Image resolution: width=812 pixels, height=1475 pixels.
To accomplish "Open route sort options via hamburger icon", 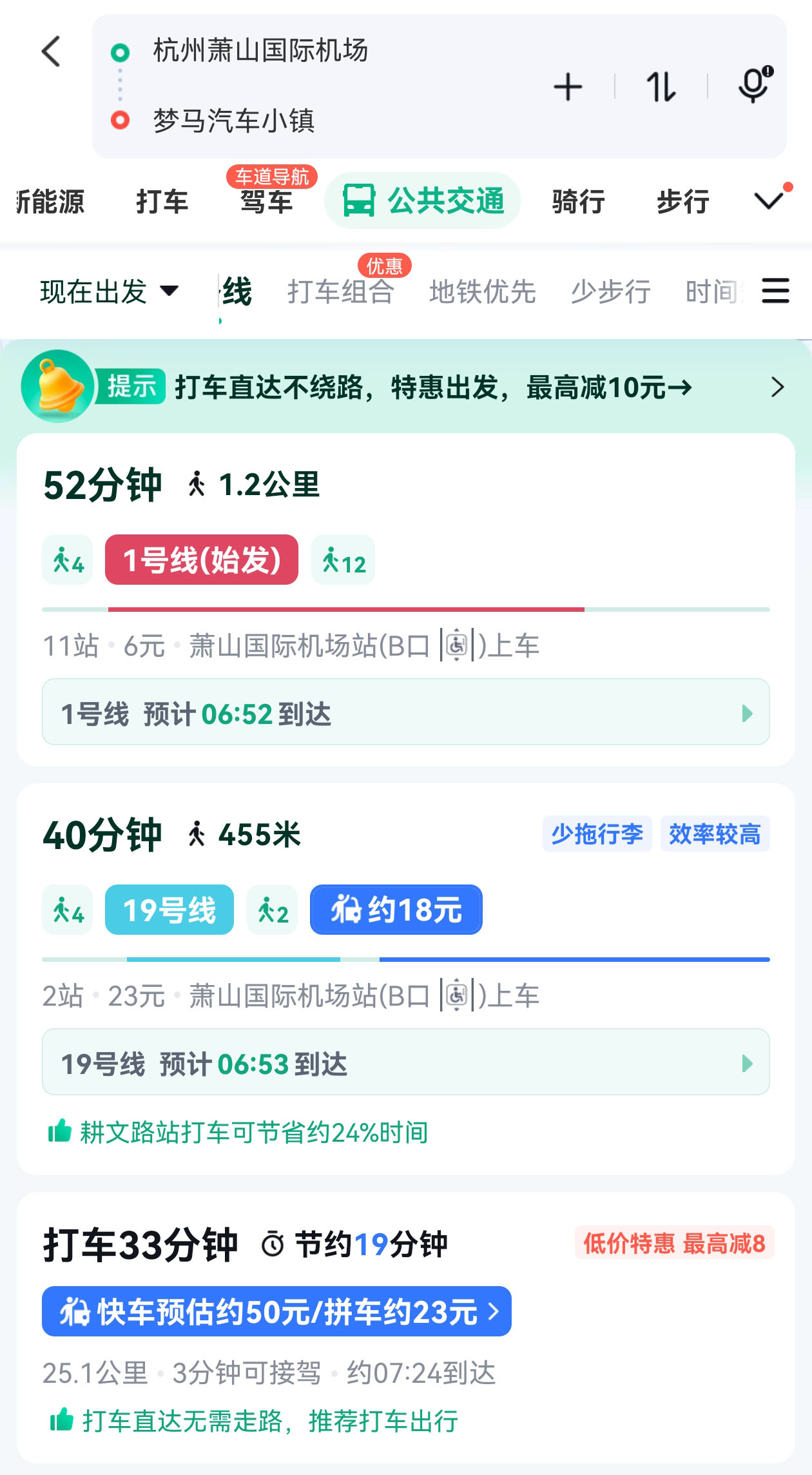I will pyautogui.click(x=775, y=291).
